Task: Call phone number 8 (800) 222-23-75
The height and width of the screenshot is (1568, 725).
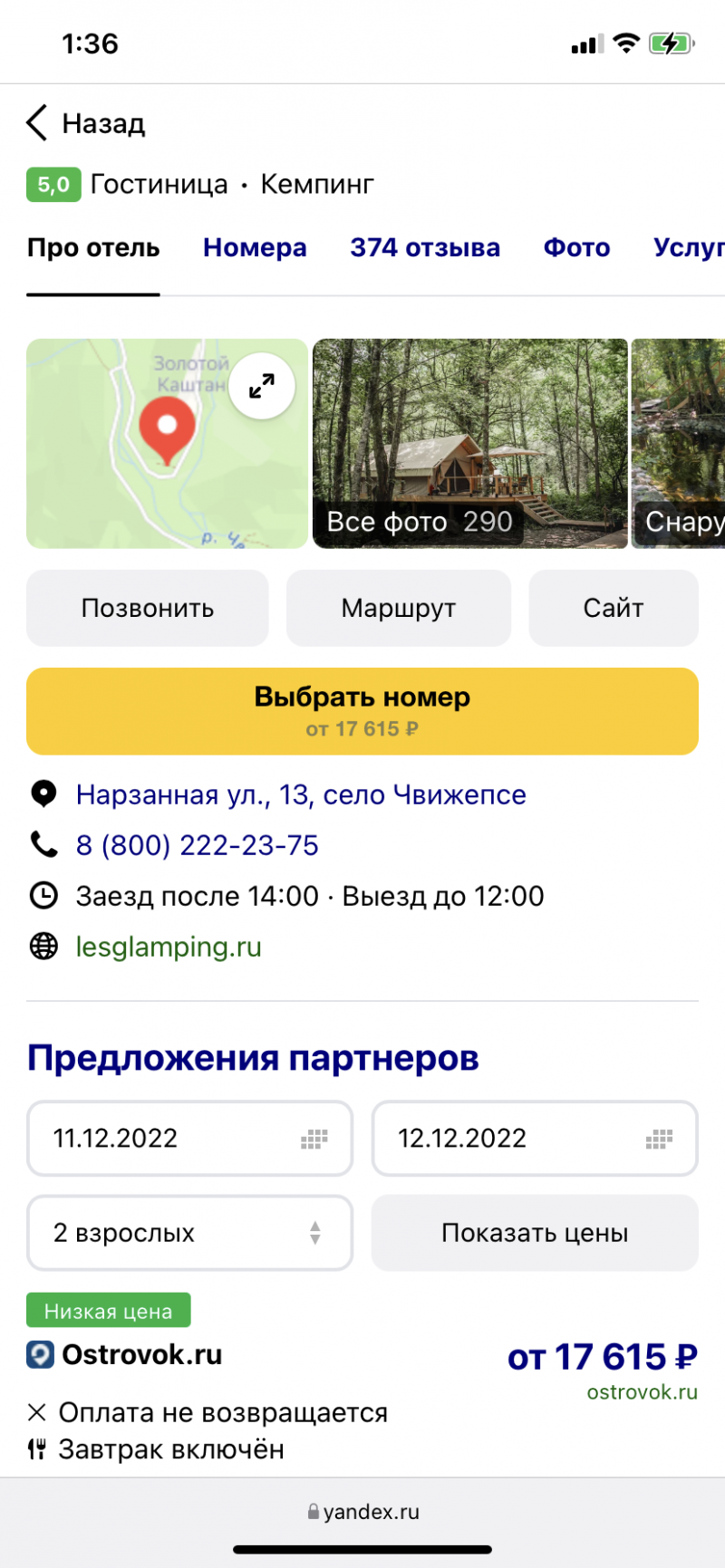Action: [198, 845]
